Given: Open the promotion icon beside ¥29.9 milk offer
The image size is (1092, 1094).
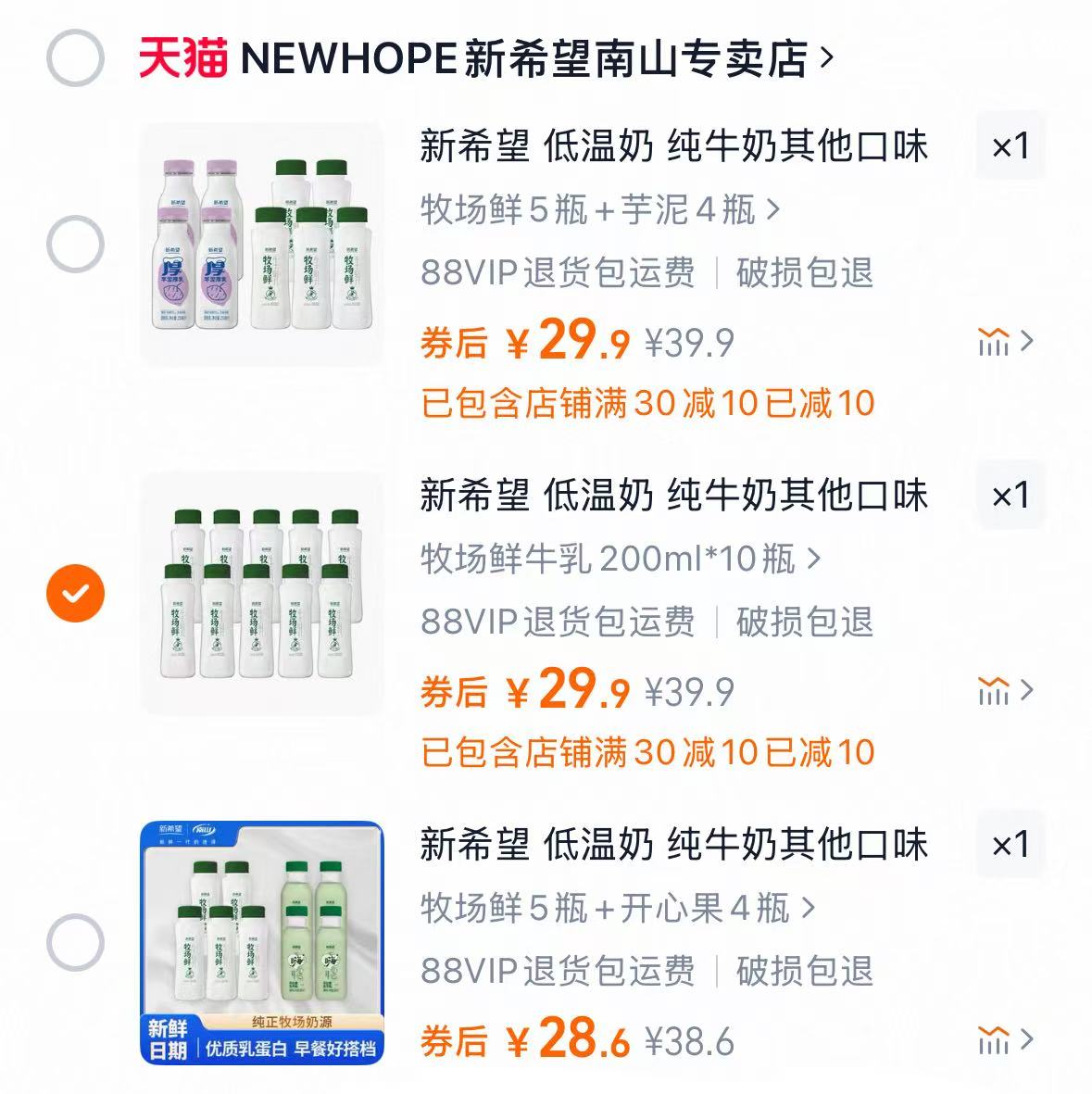Looking at the screenshot, I should coord(993,690).
